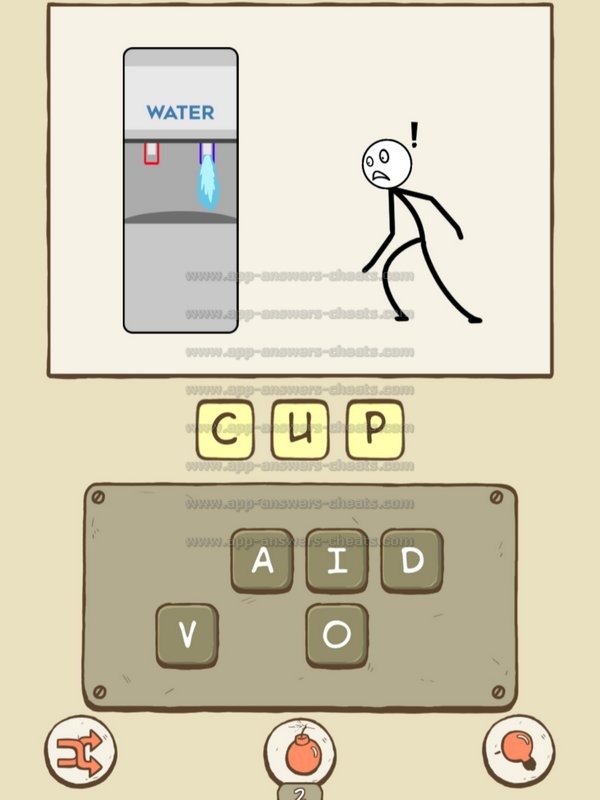This screenshot has width=600, height=800.
Task: Remove the U from the answer
Action: (x=300, y=430)
